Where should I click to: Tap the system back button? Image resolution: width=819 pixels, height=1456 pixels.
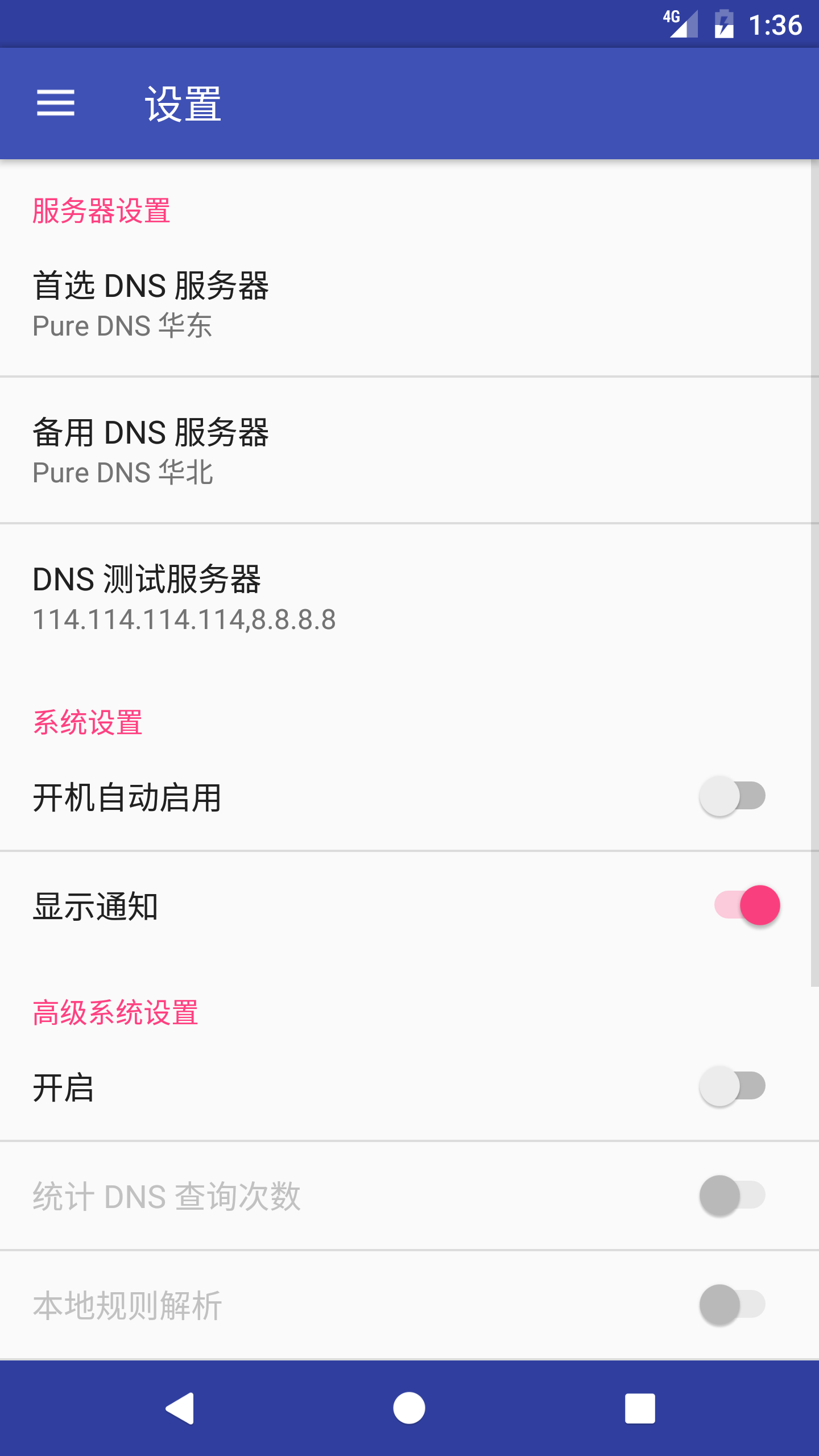click(x=180, y=1408)
